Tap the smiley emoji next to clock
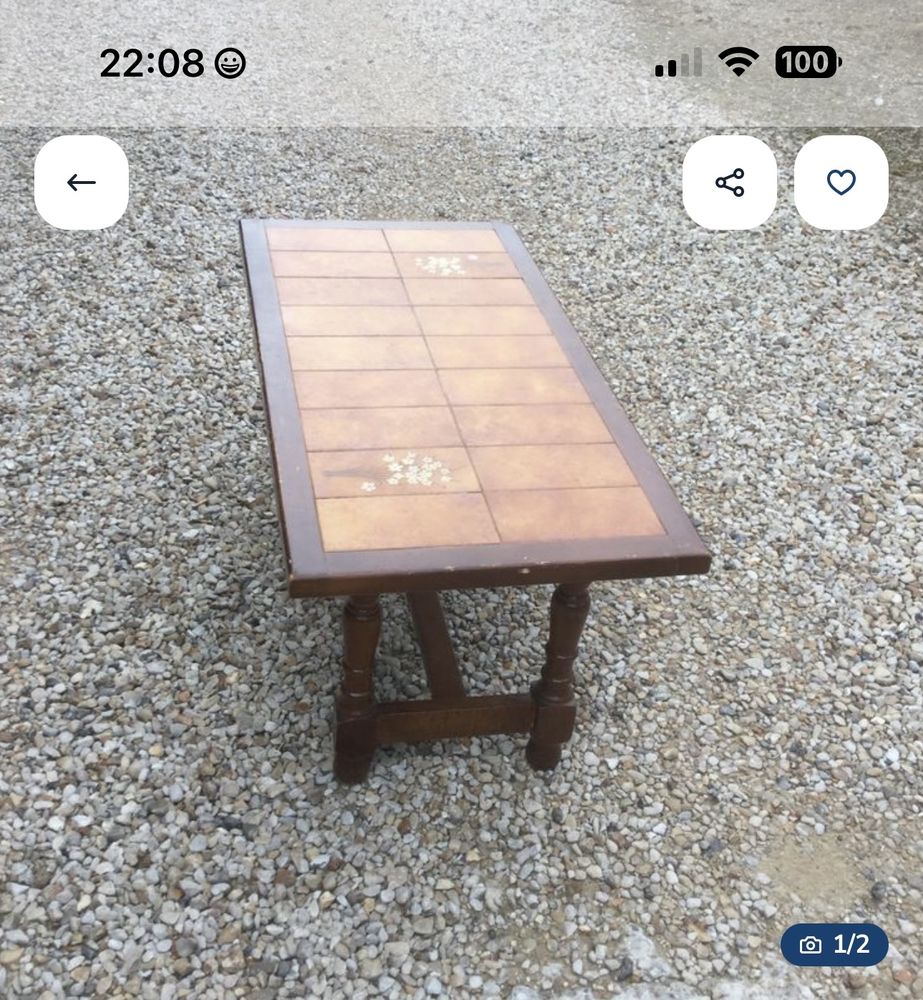 232,62
